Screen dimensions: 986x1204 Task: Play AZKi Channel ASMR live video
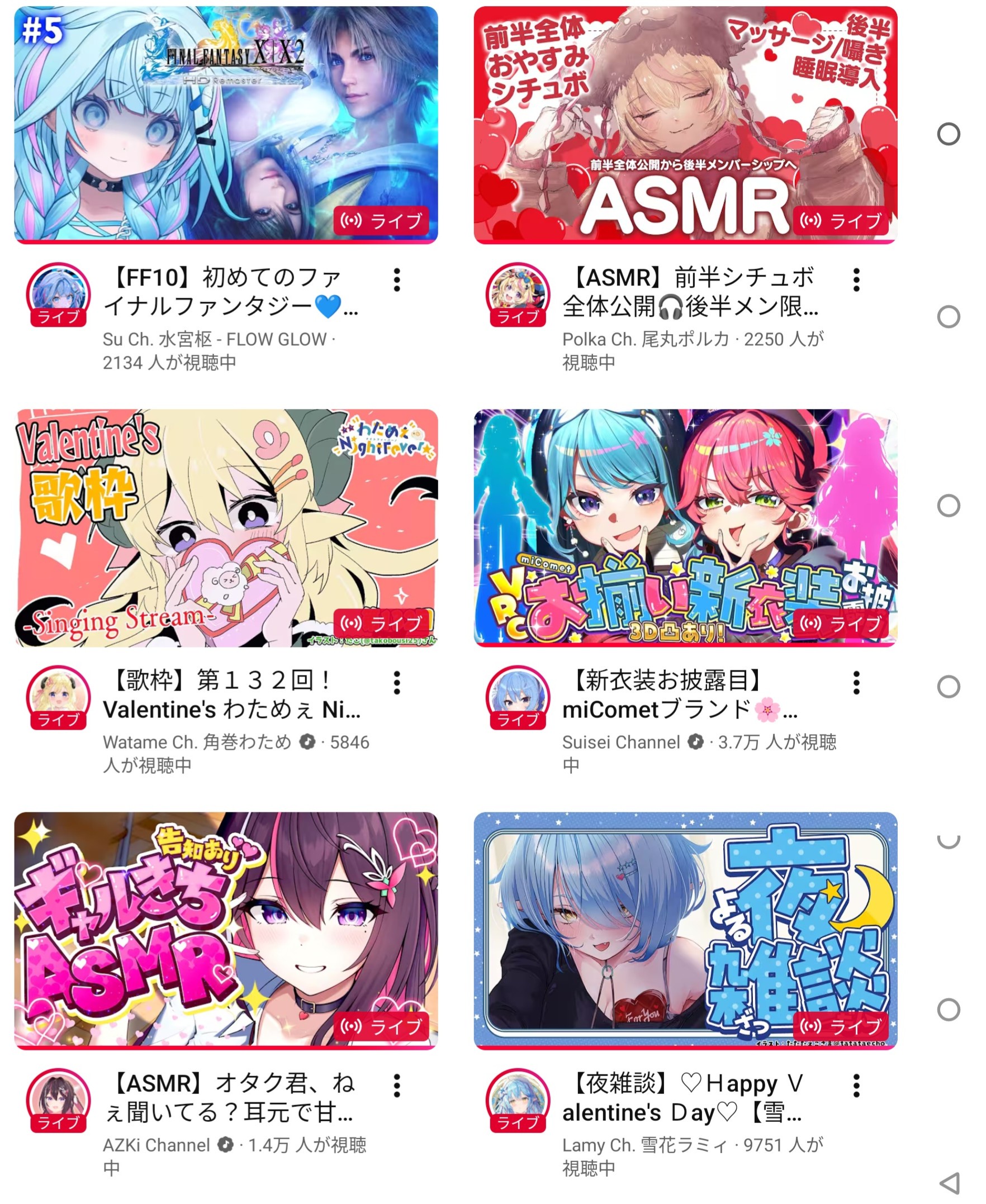point(226,930)
